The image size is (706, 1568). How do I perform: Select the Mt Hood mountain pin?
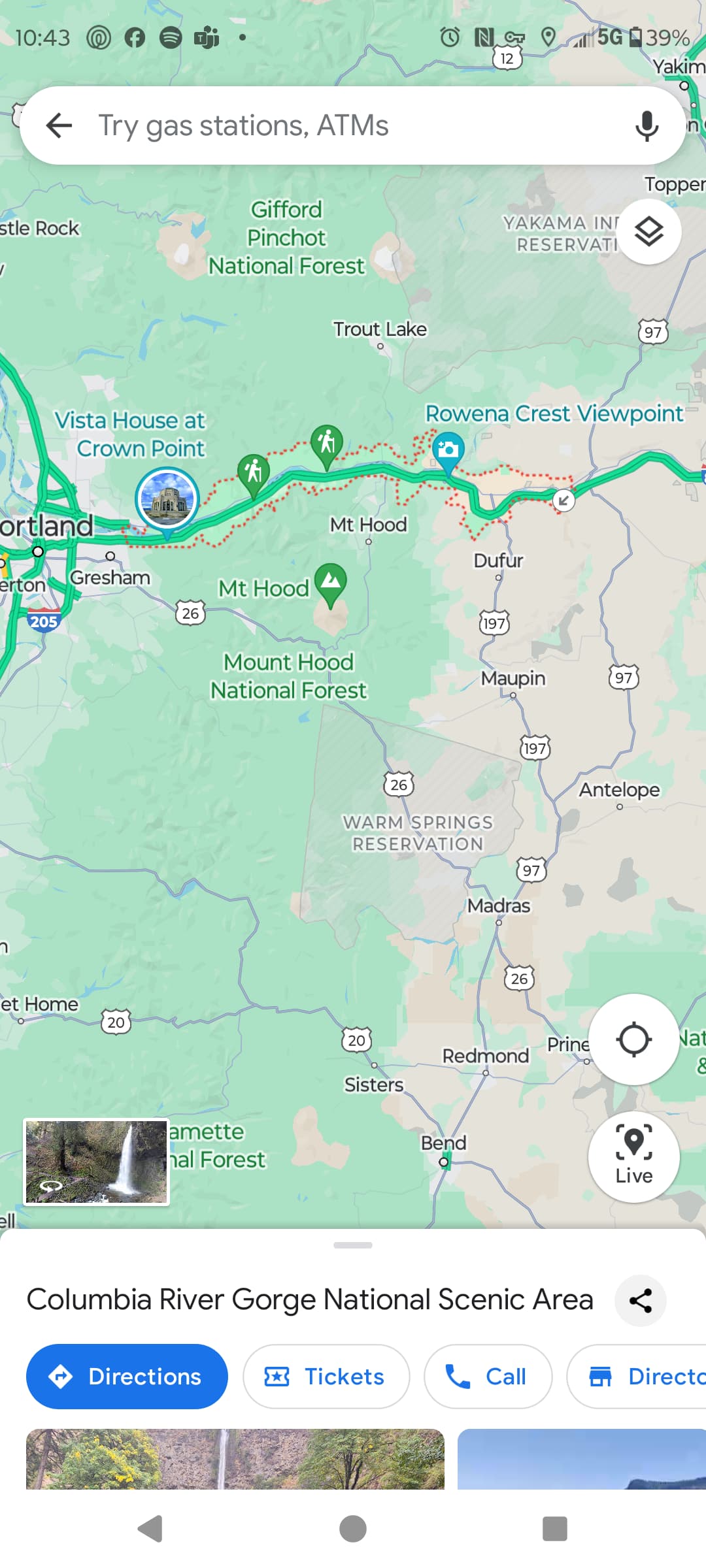pos(331,584)
